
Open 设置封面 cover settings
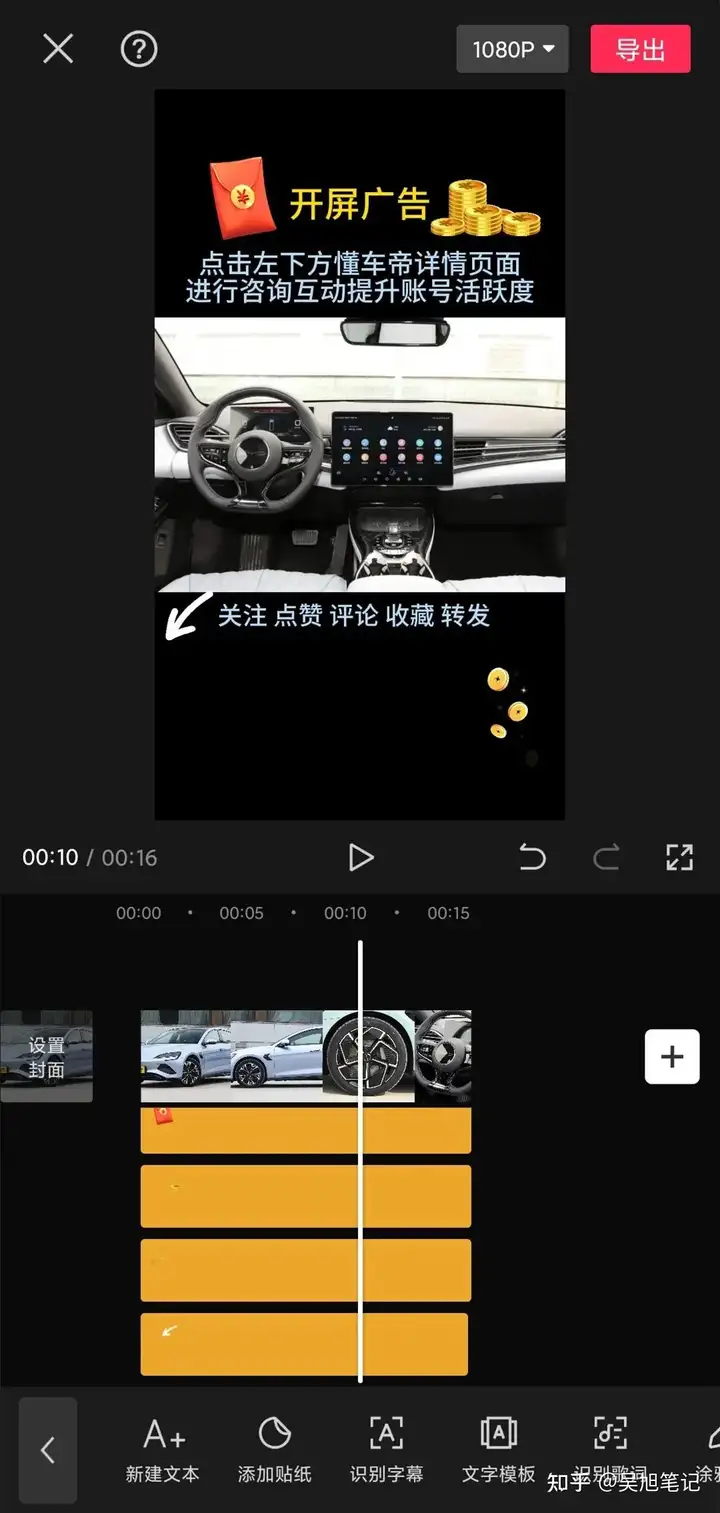pos(47,1057)
